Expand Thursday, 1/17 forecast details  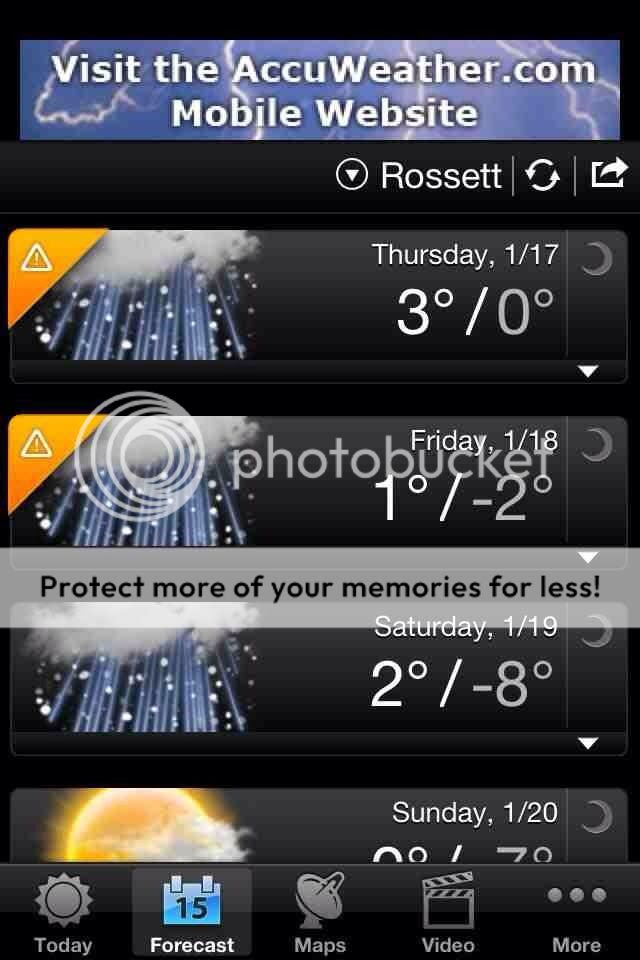click(x=588, y=371)
